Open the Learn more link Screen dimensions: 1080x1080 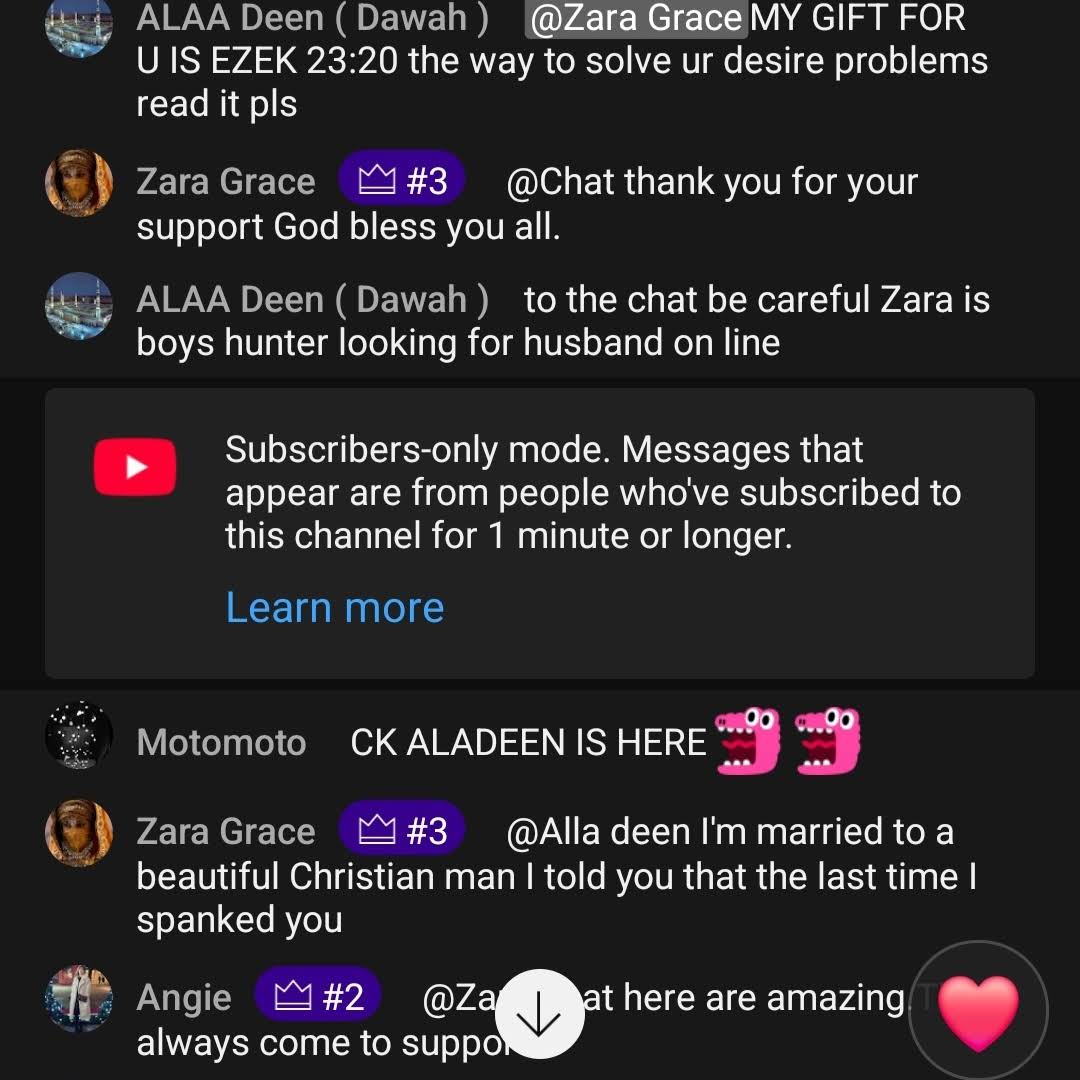[334, 608]
